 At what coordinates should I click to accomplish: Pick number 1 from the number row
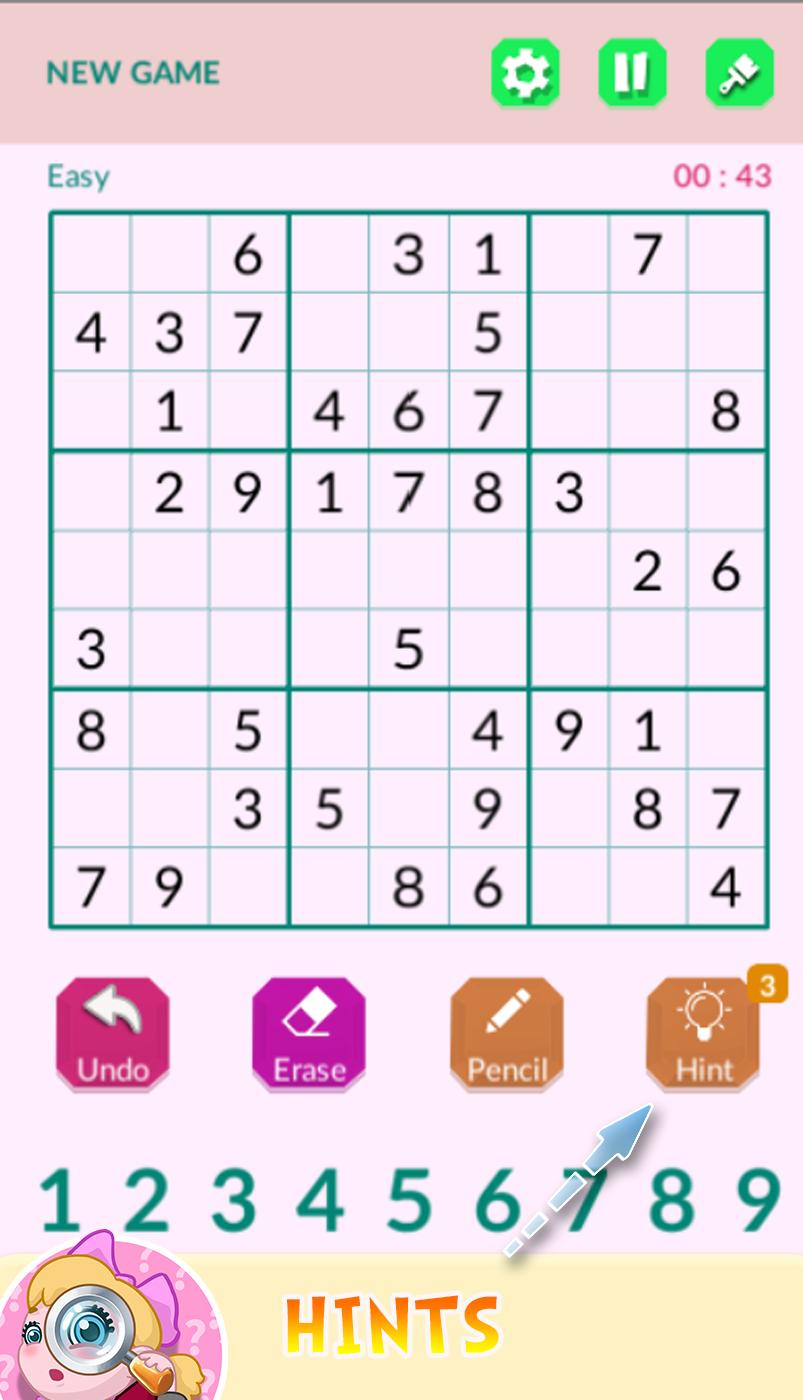click(x=59, y=1199)
